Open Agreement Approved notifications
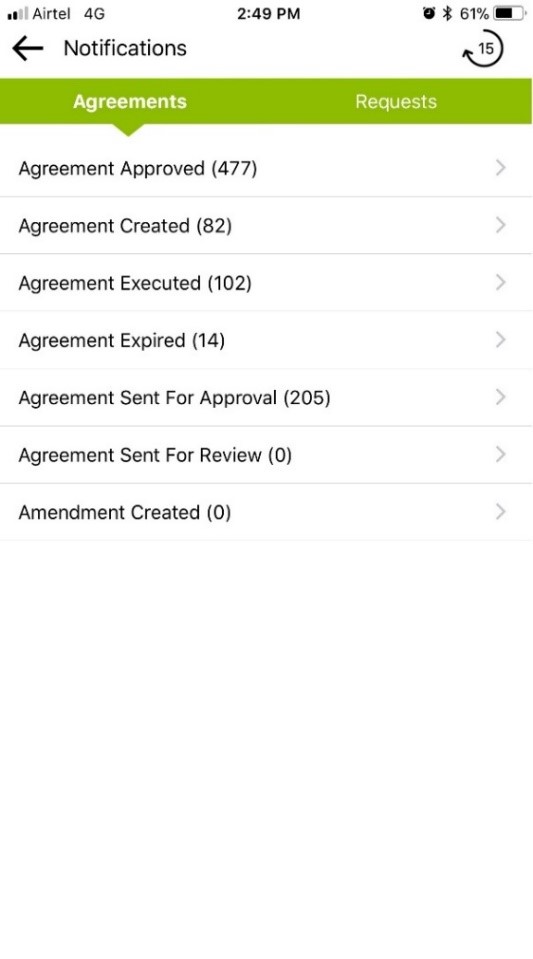The height and width of the screenshot is (959, 533). pyautogui.click(x=266, y=168)
